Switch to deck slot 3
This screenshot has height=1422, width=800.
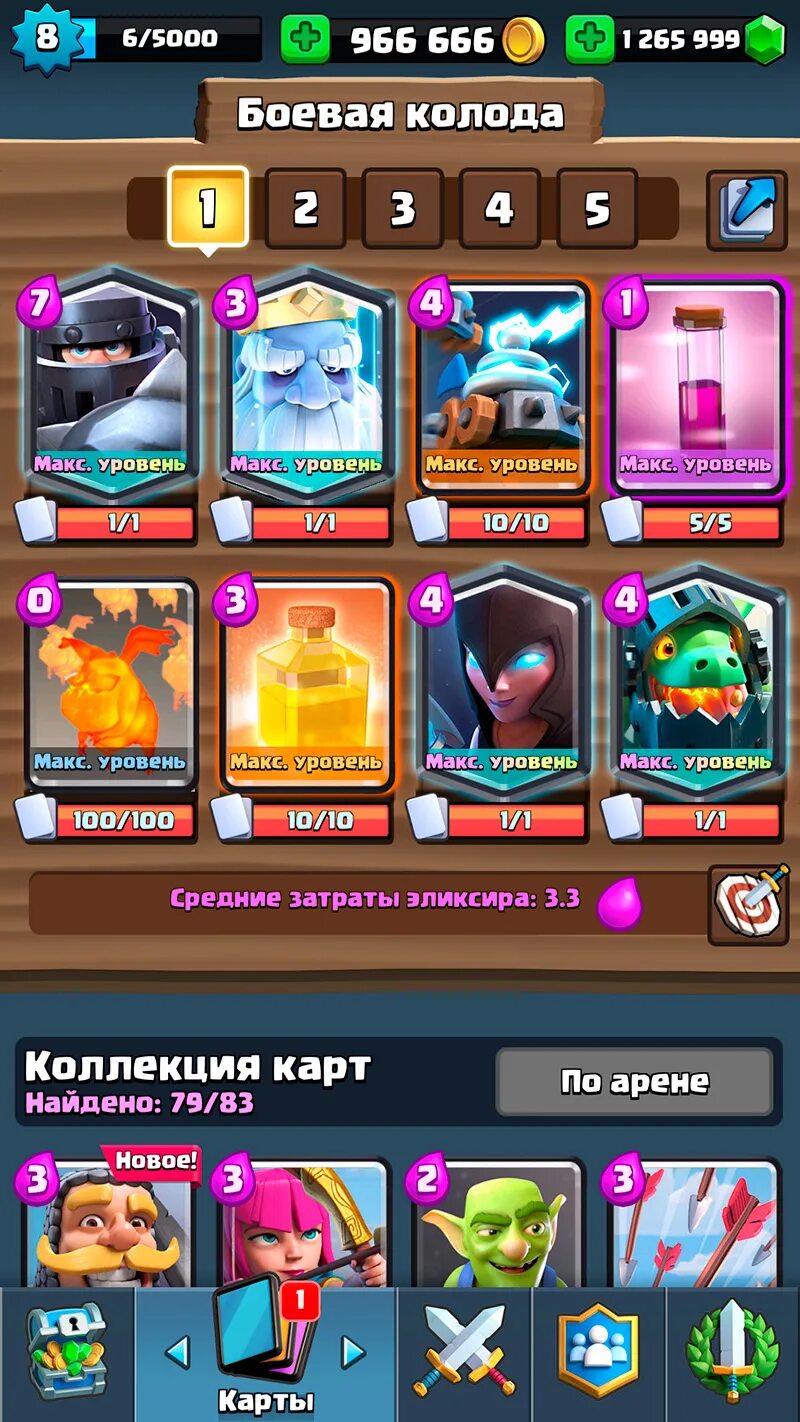coord(402,208)
